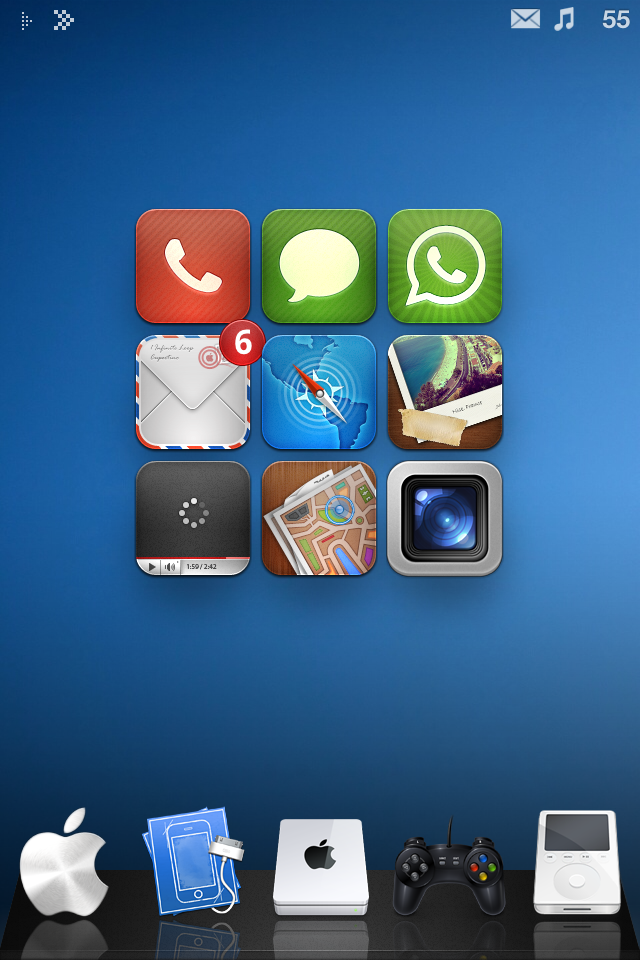Open the Camera lens app

coord(445,518)
